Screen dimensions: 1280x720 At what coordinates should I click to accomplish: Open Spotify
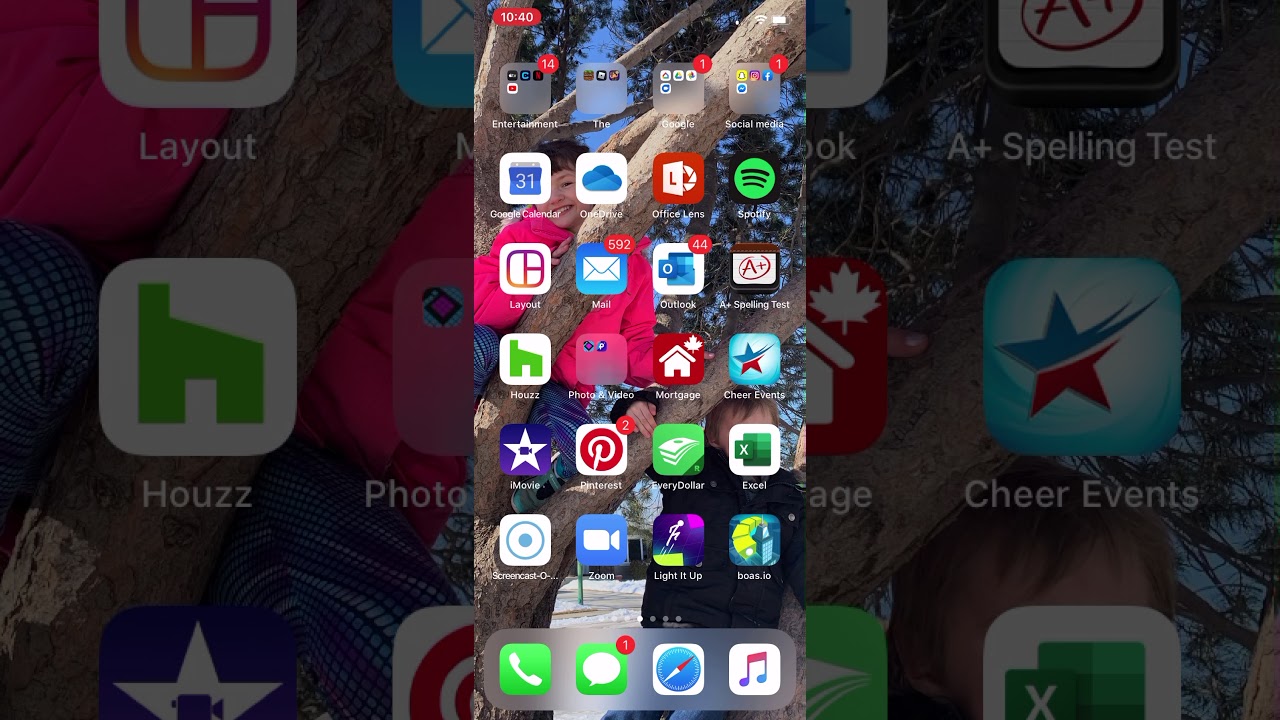point(754,179)
